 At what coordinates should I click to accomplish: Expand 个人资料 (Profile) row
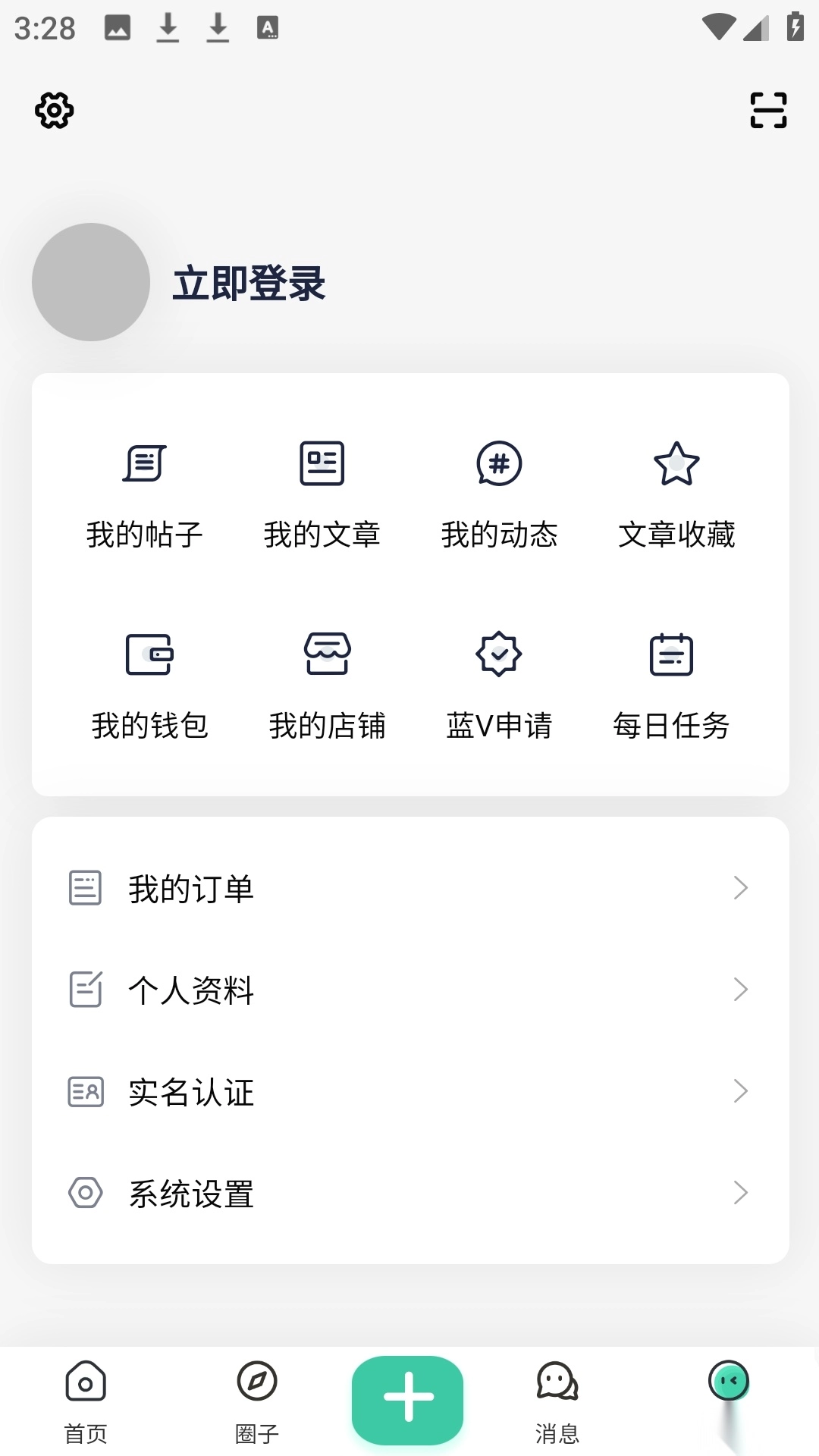(x=409, y=990)
